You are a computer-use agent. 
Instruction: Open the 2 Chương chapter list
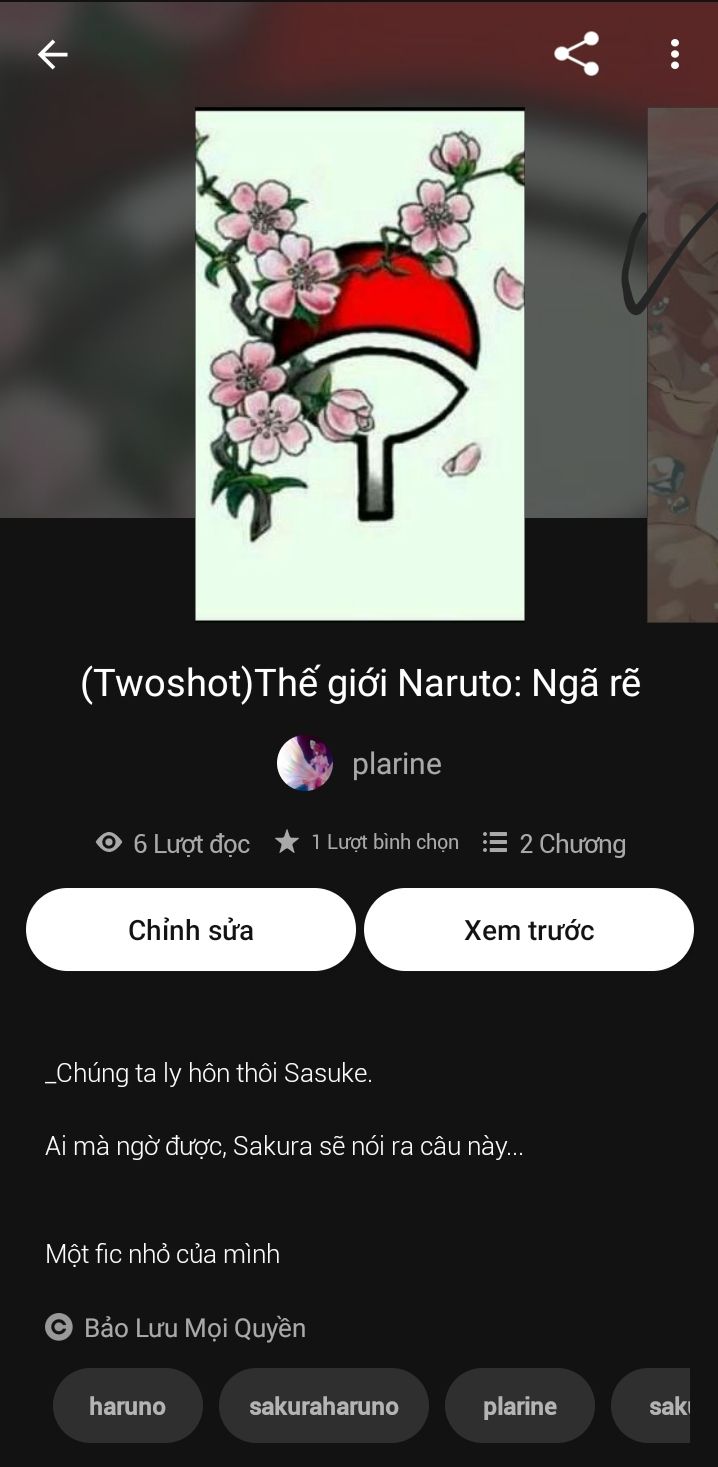click(555, 844)
